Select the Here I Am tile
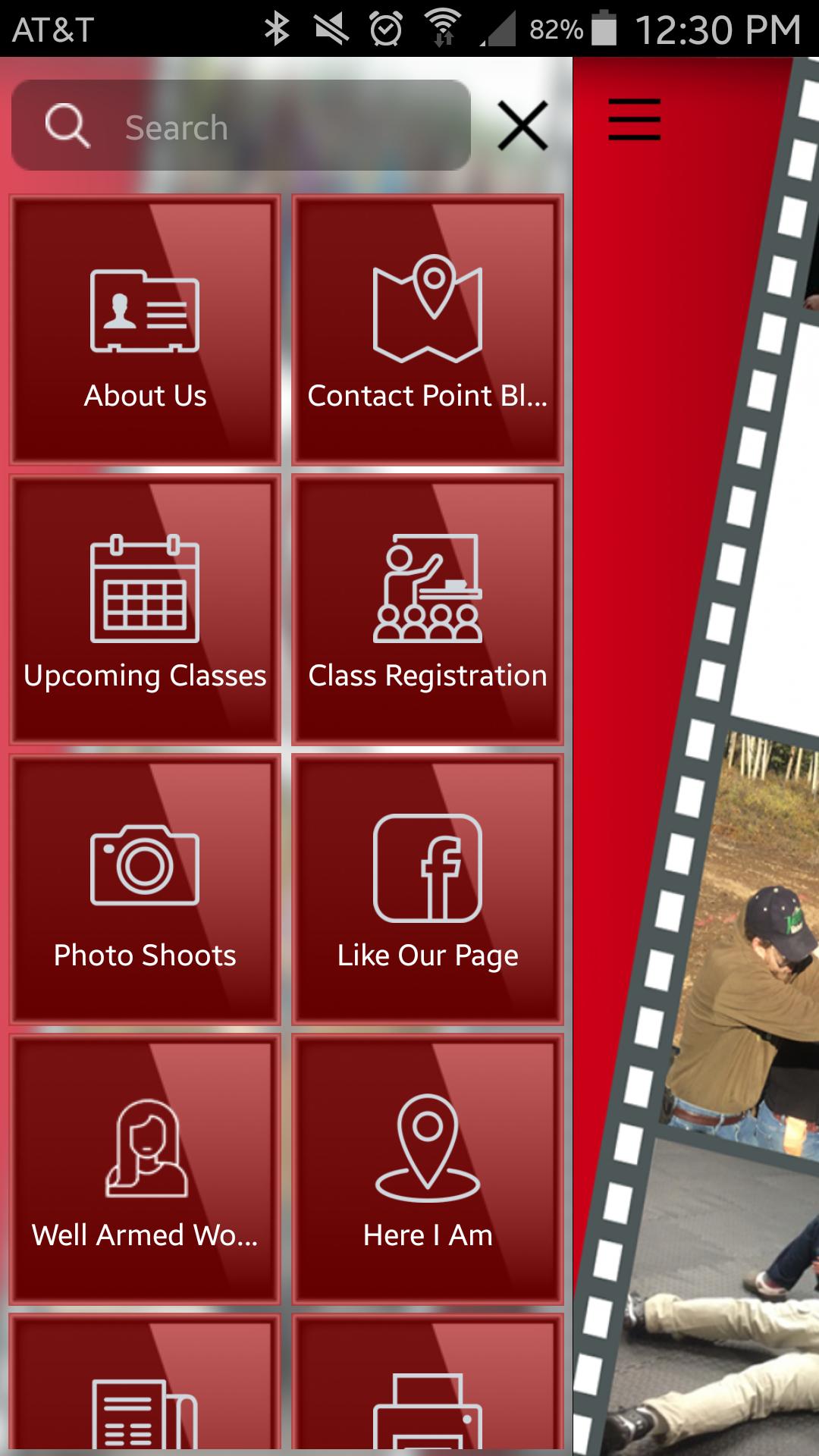 point(428,1169)
